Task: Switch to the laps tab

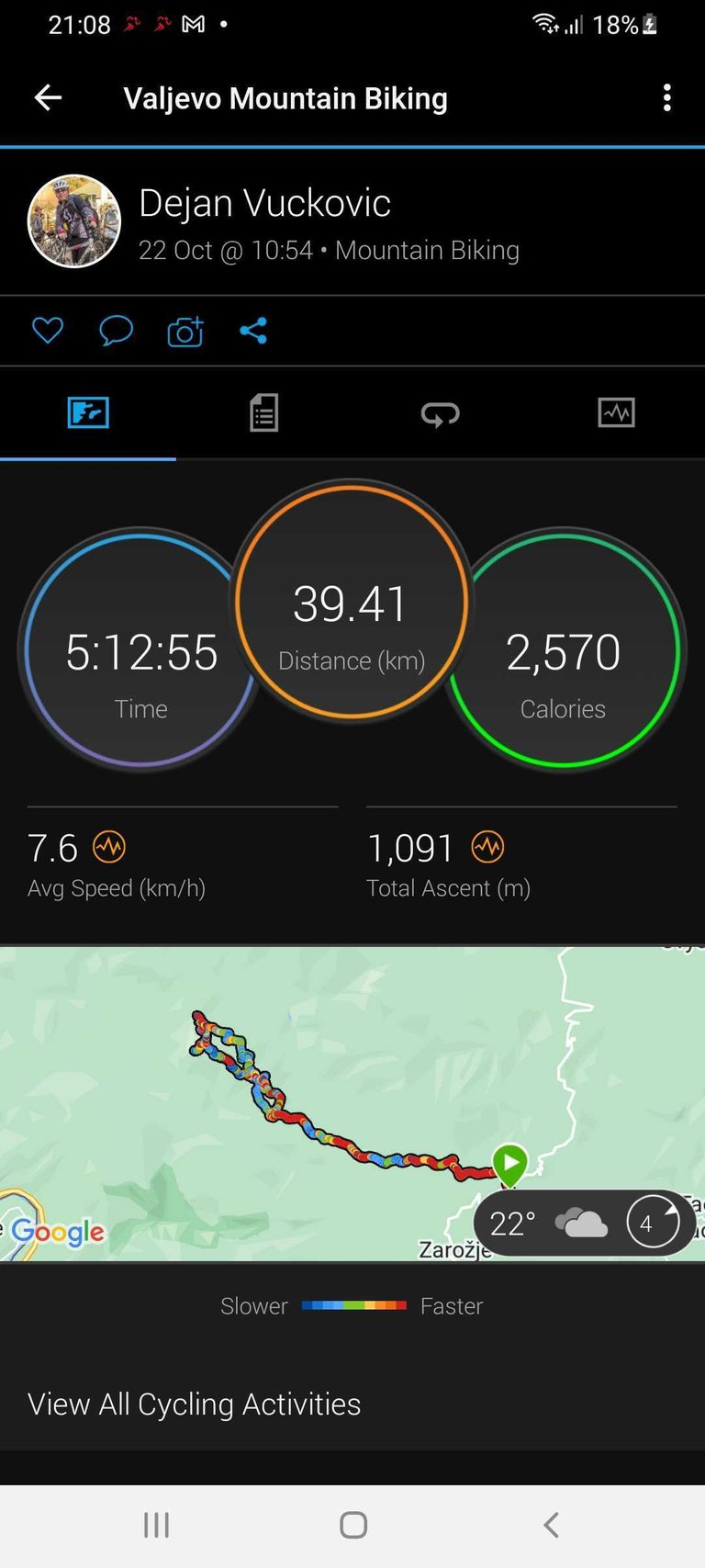Action: coord(441,413)
